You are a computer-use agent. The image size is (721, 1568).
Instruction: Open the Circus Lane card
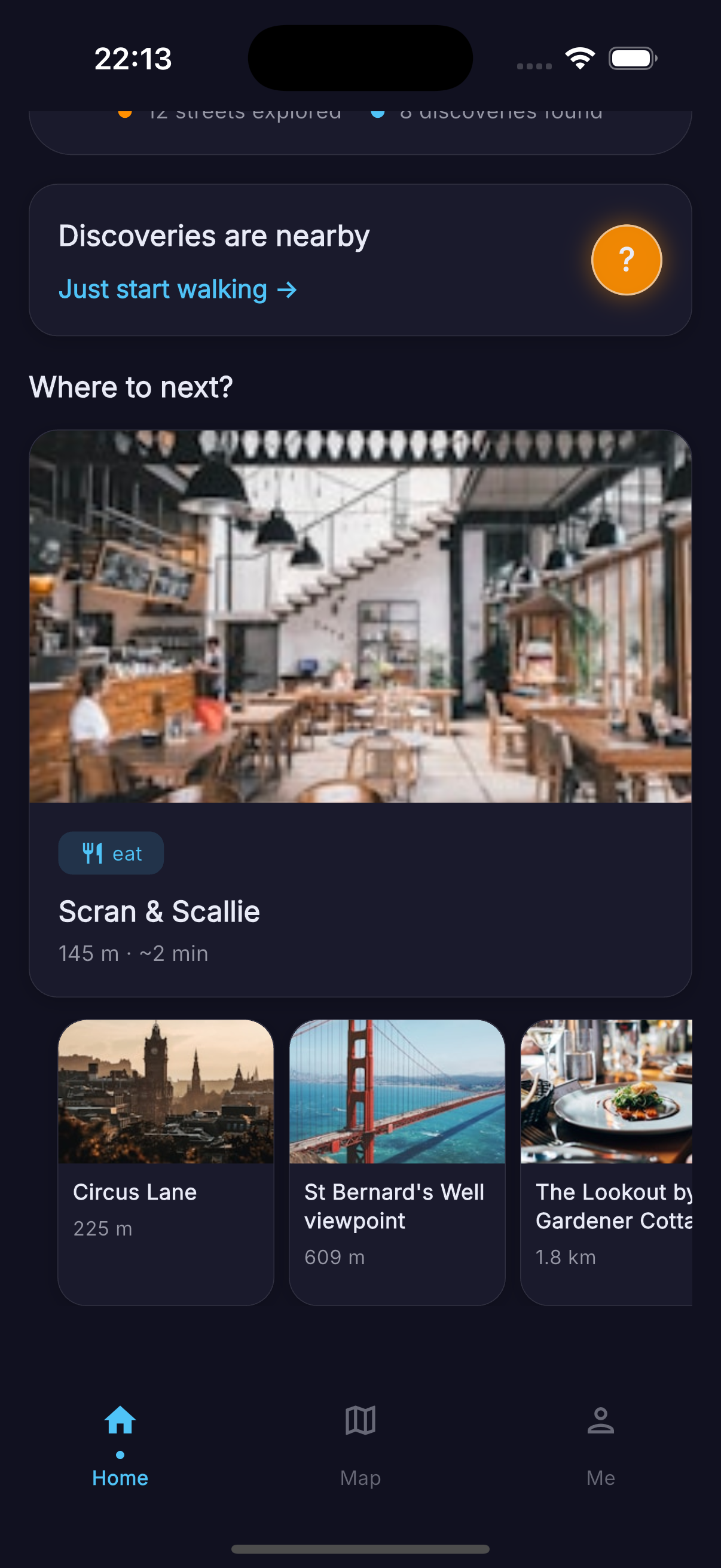[x=166, y=1161]
